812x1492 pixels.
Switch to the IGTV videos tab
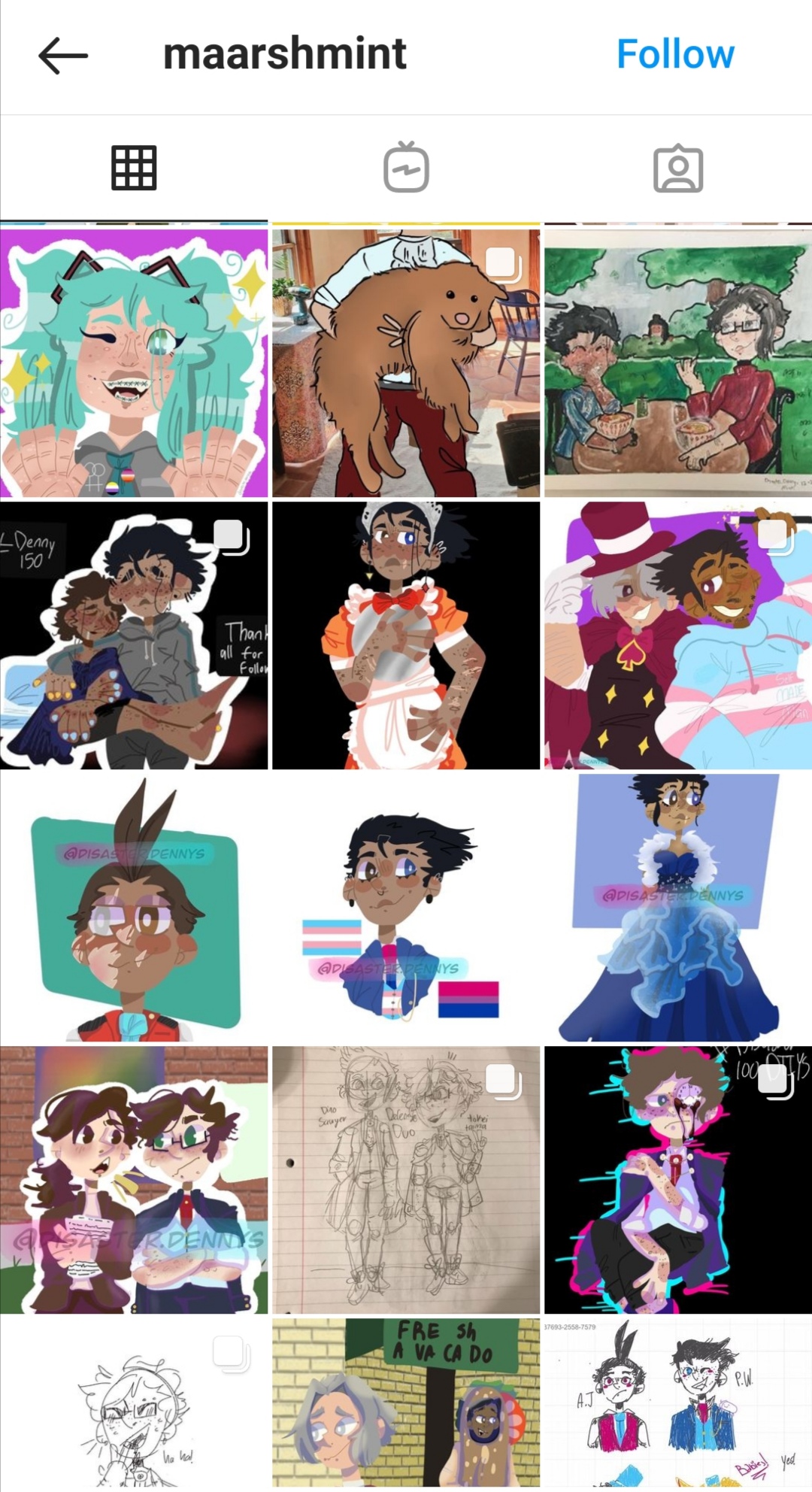[406, 167]
